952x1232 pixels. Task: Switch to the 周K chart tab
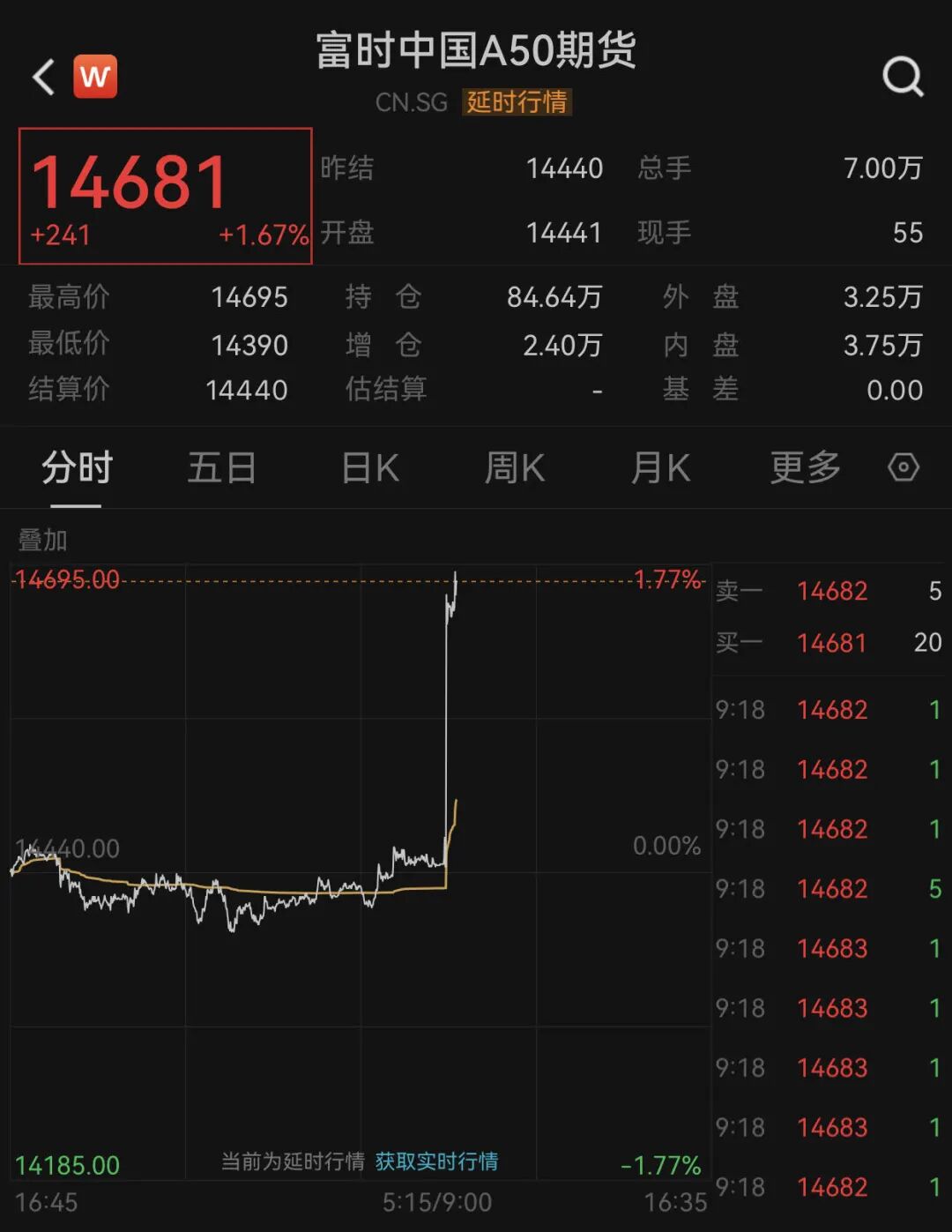515,467
